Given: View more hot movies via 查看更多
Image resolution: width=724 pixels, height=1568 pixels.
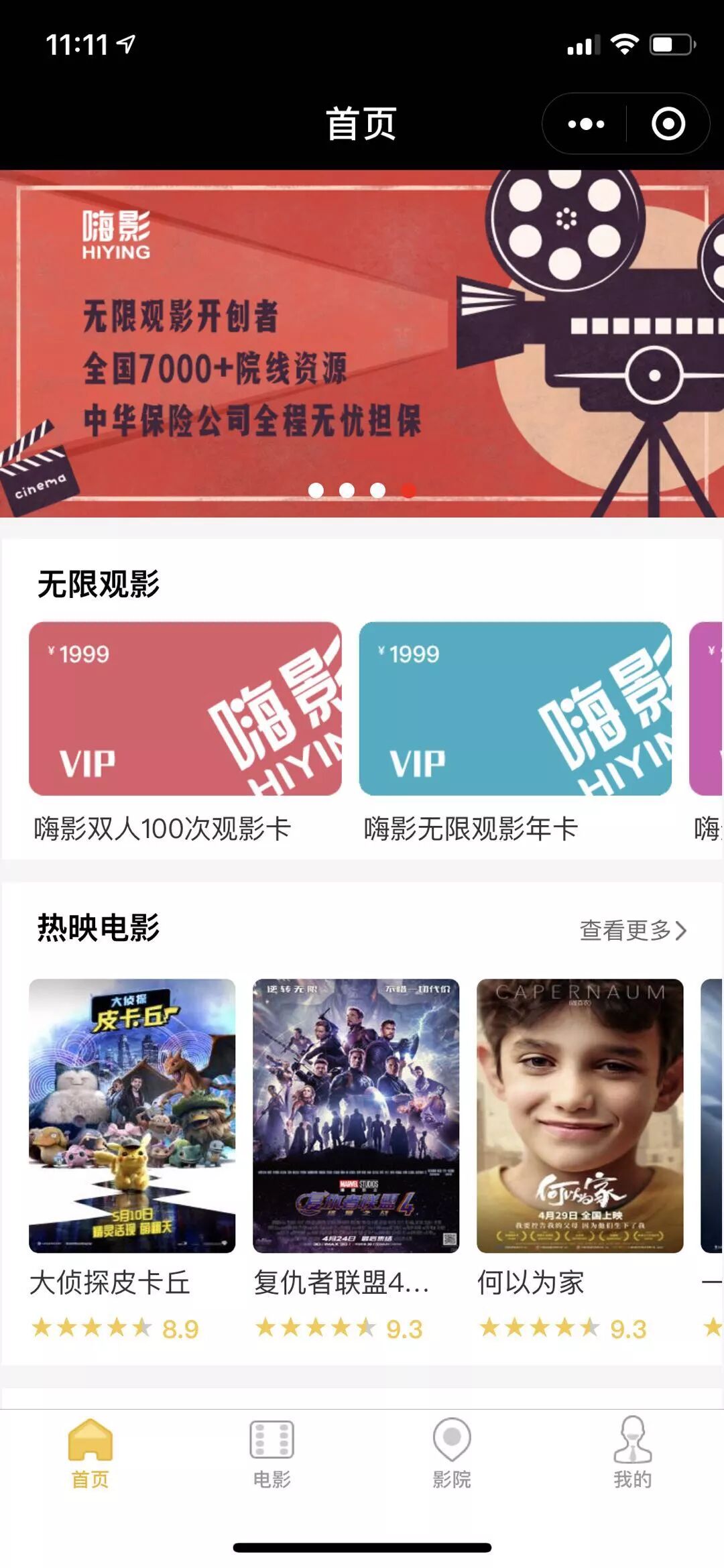Looking at the screenshot, I should point(633,930).
